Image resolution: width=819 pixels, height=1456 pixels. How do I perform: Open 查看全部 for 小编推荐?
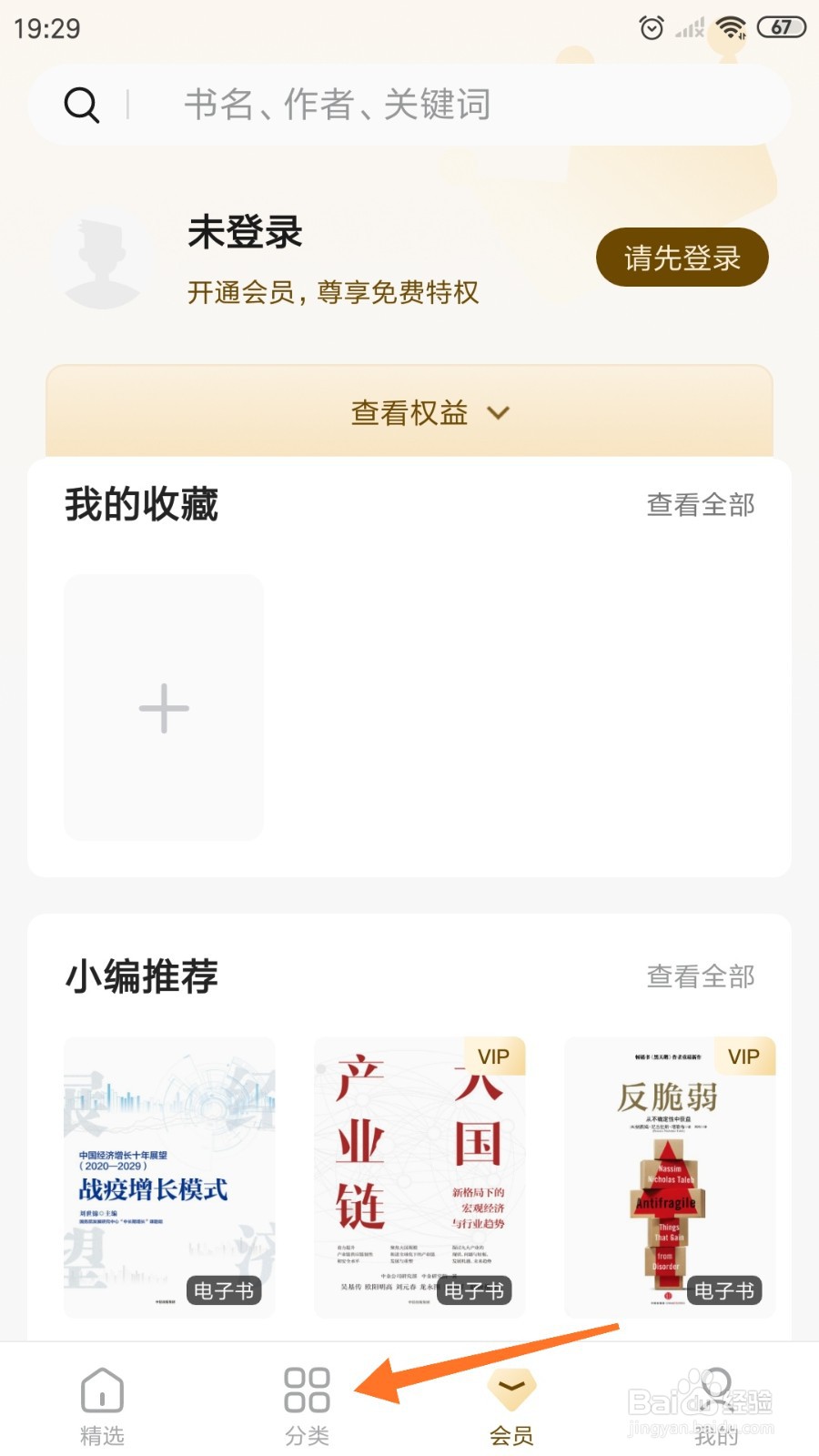coord(700,976)
